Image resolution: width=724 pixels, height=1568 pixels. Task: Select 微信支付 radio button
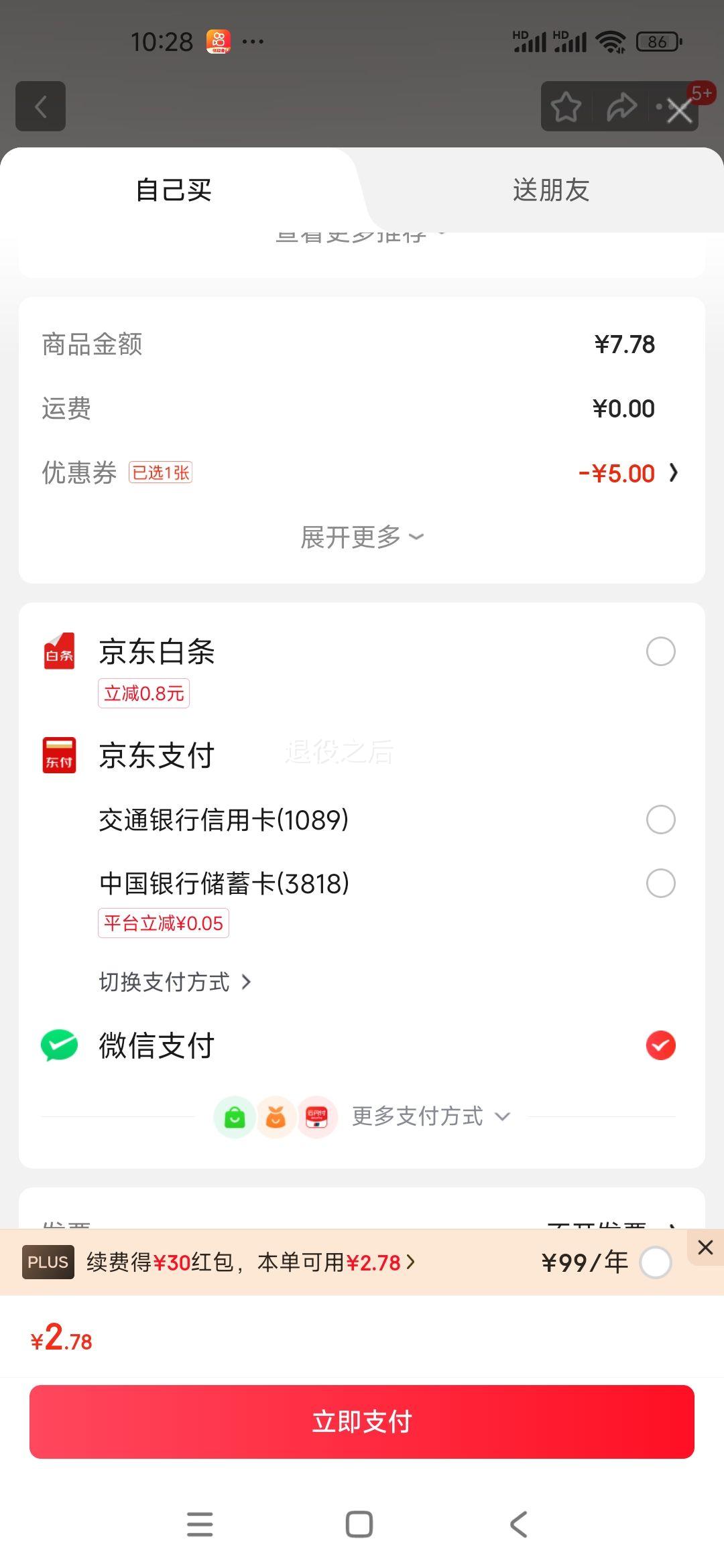[660, 1045]
